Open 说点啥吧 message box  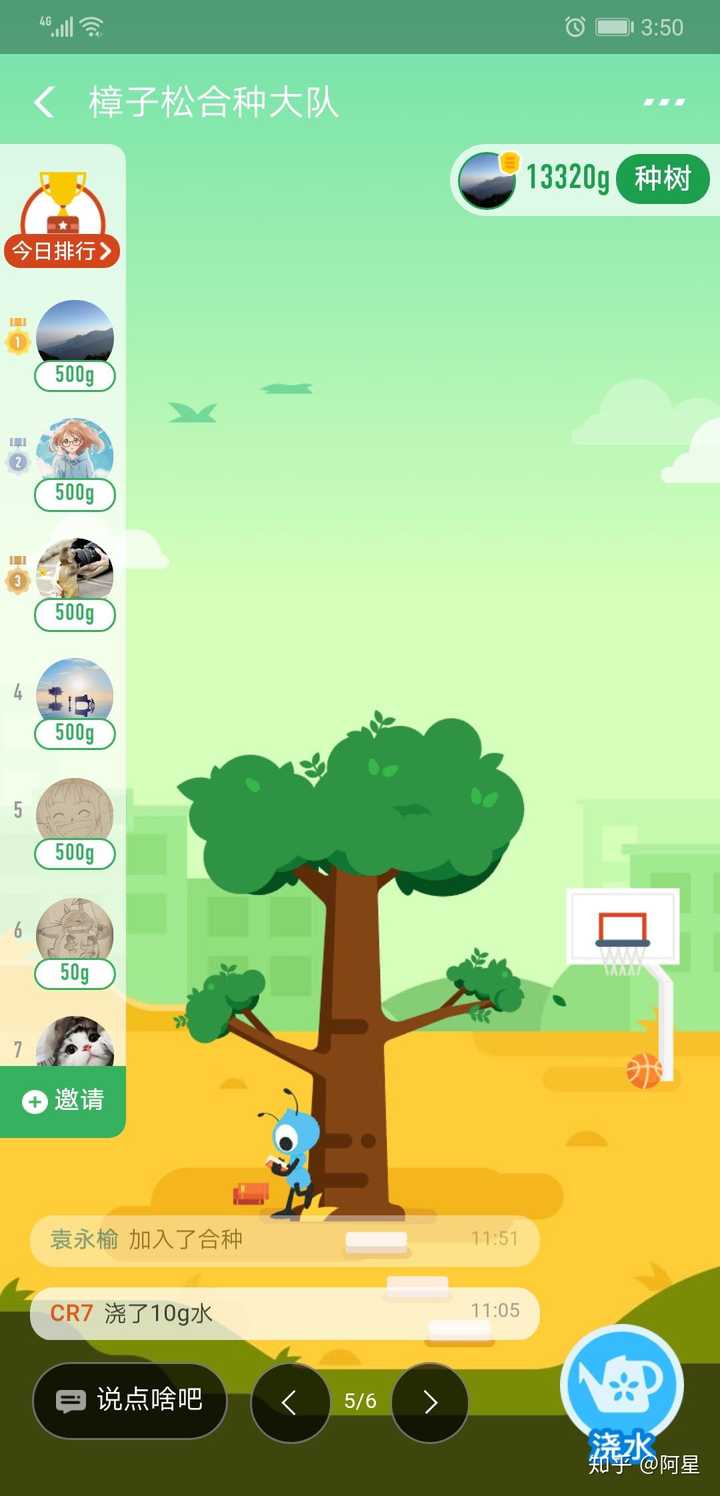(x=130, y=1400)
